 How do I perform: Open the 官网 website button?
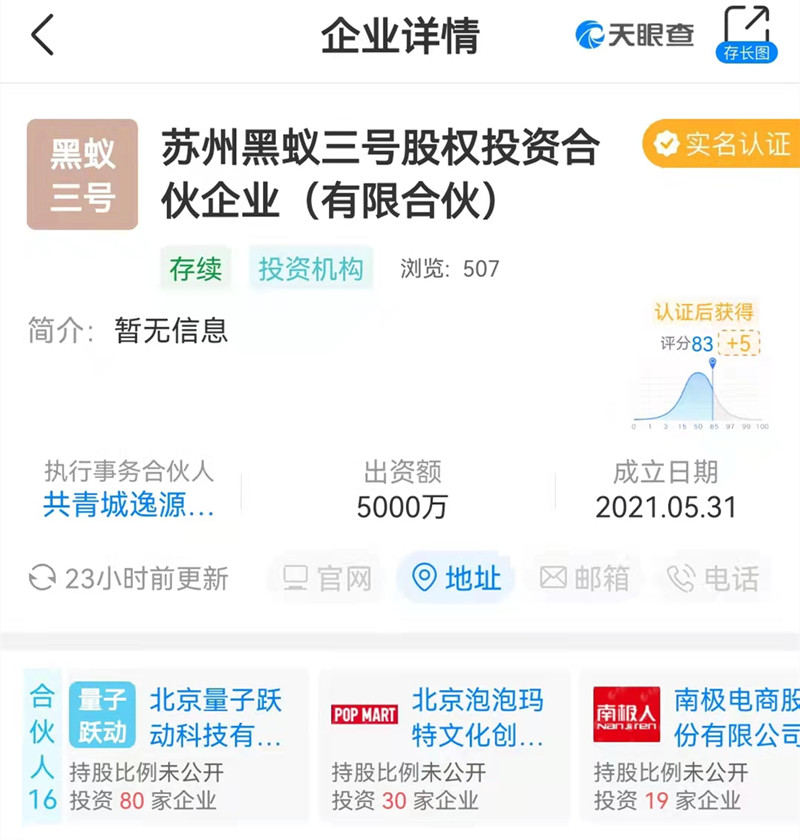(327, 578)
